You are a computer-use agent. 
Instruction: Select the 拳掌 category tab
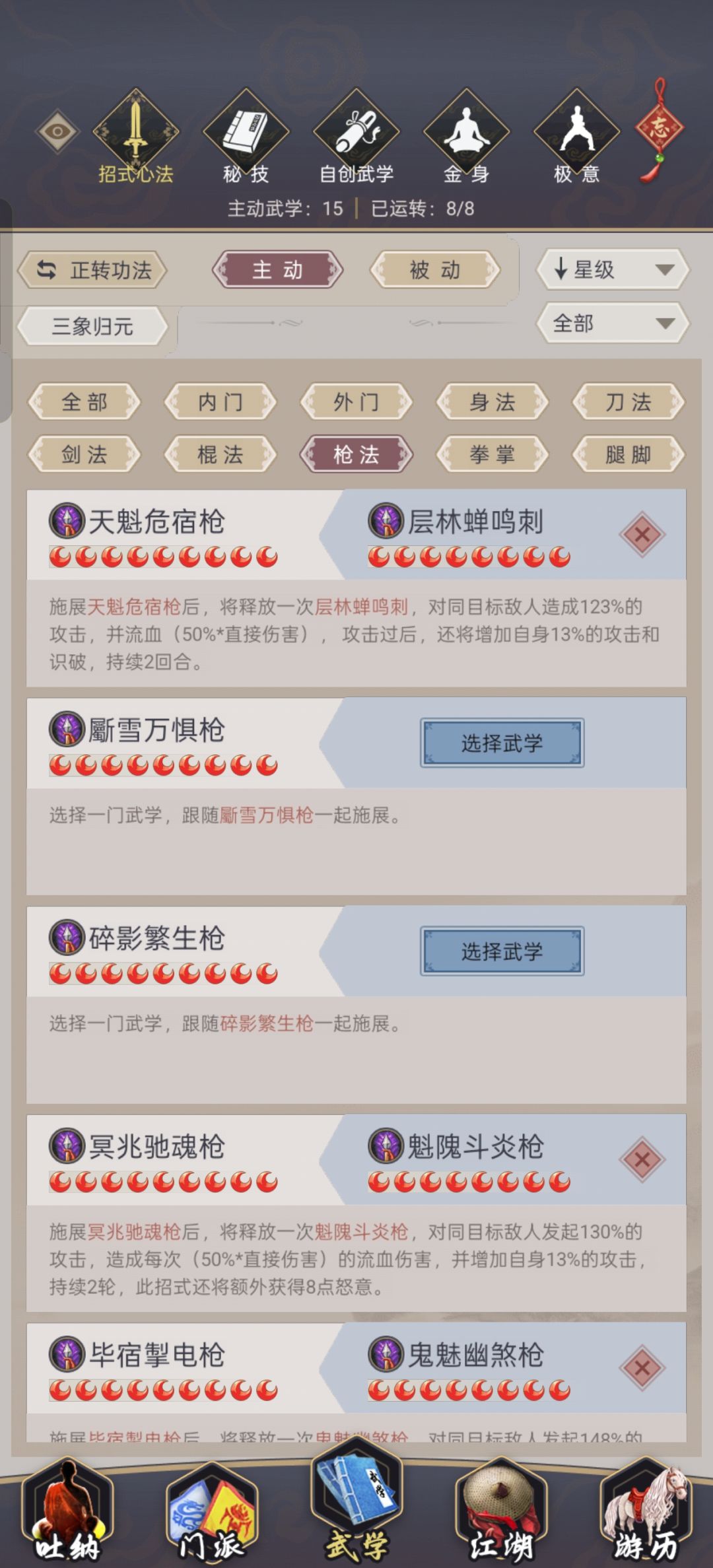point(492,454)
